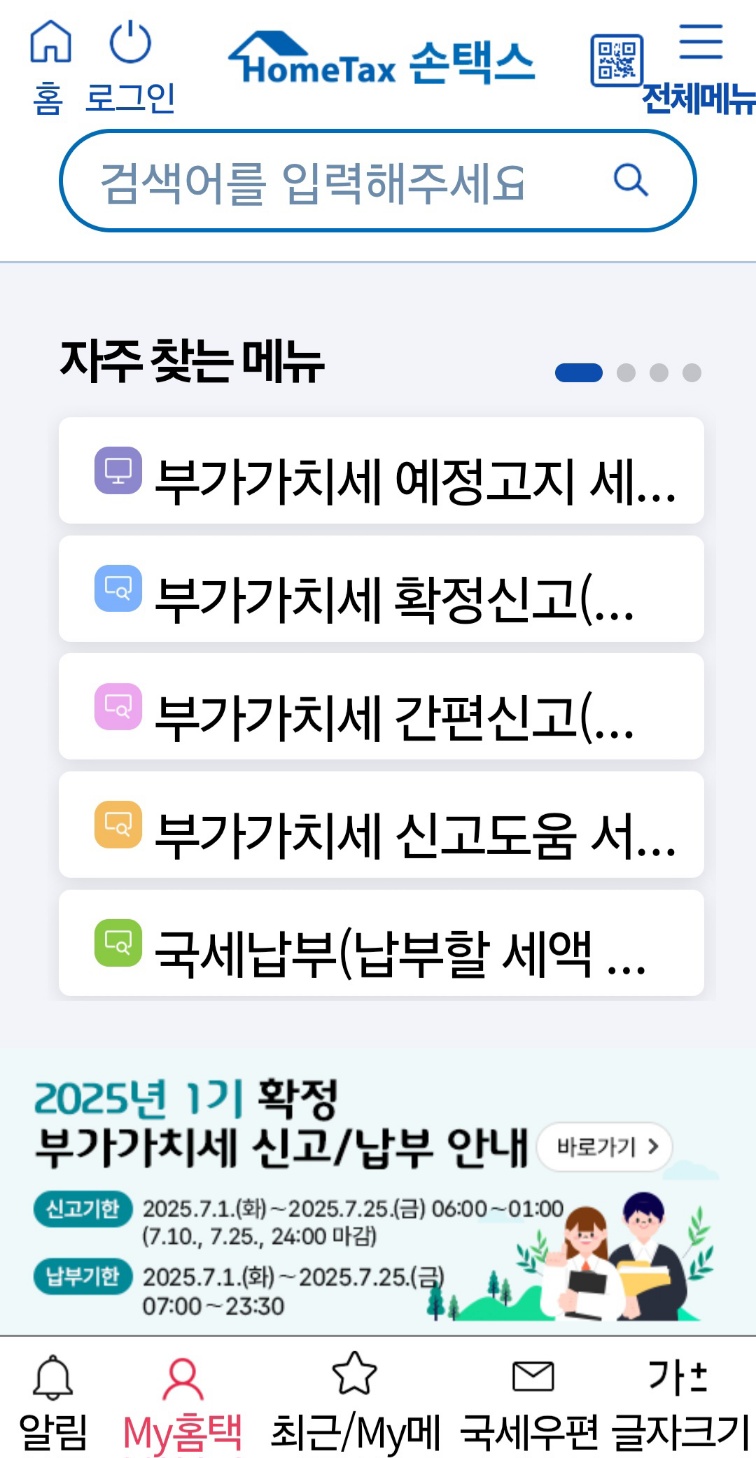Image resolution: width=756 pixels, height=1458 pixels.
Task: Tap the 최근/My메뉴 star icon
Action: (x=352, y=1375)
